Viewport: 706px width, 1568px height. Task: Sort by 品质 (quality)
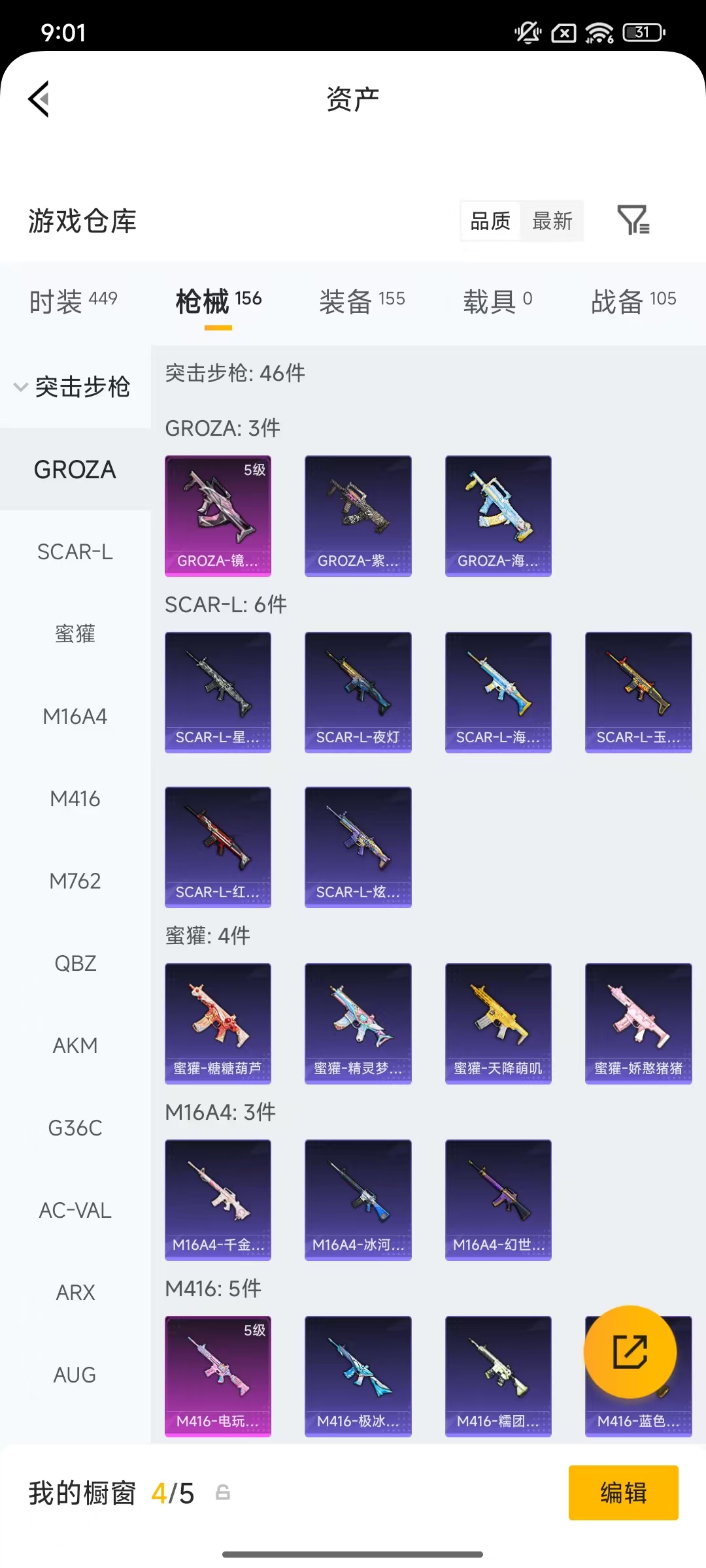(490, 221)
